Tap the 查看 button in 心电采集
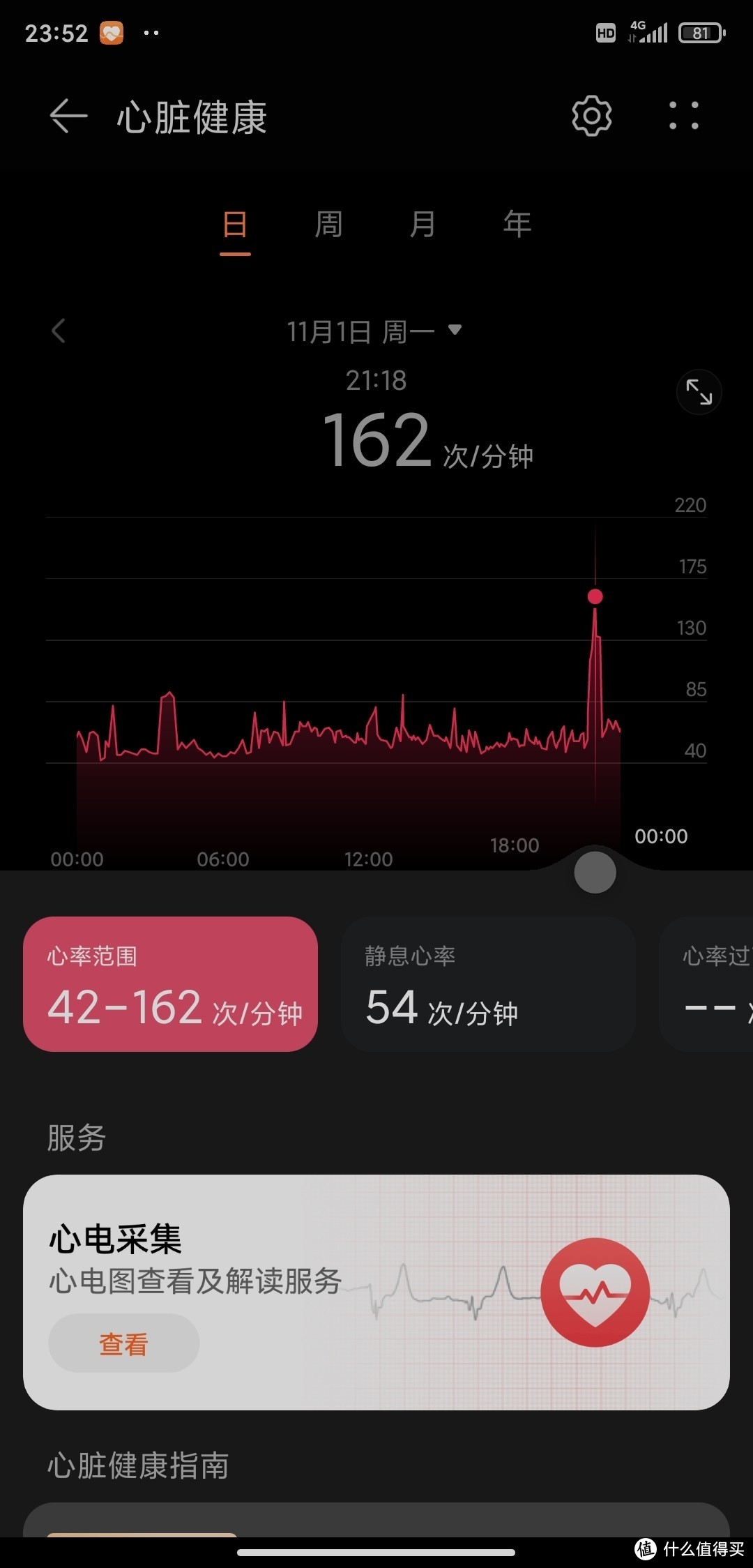This screenshot has width=753, height=1568. pos(123,1343)
